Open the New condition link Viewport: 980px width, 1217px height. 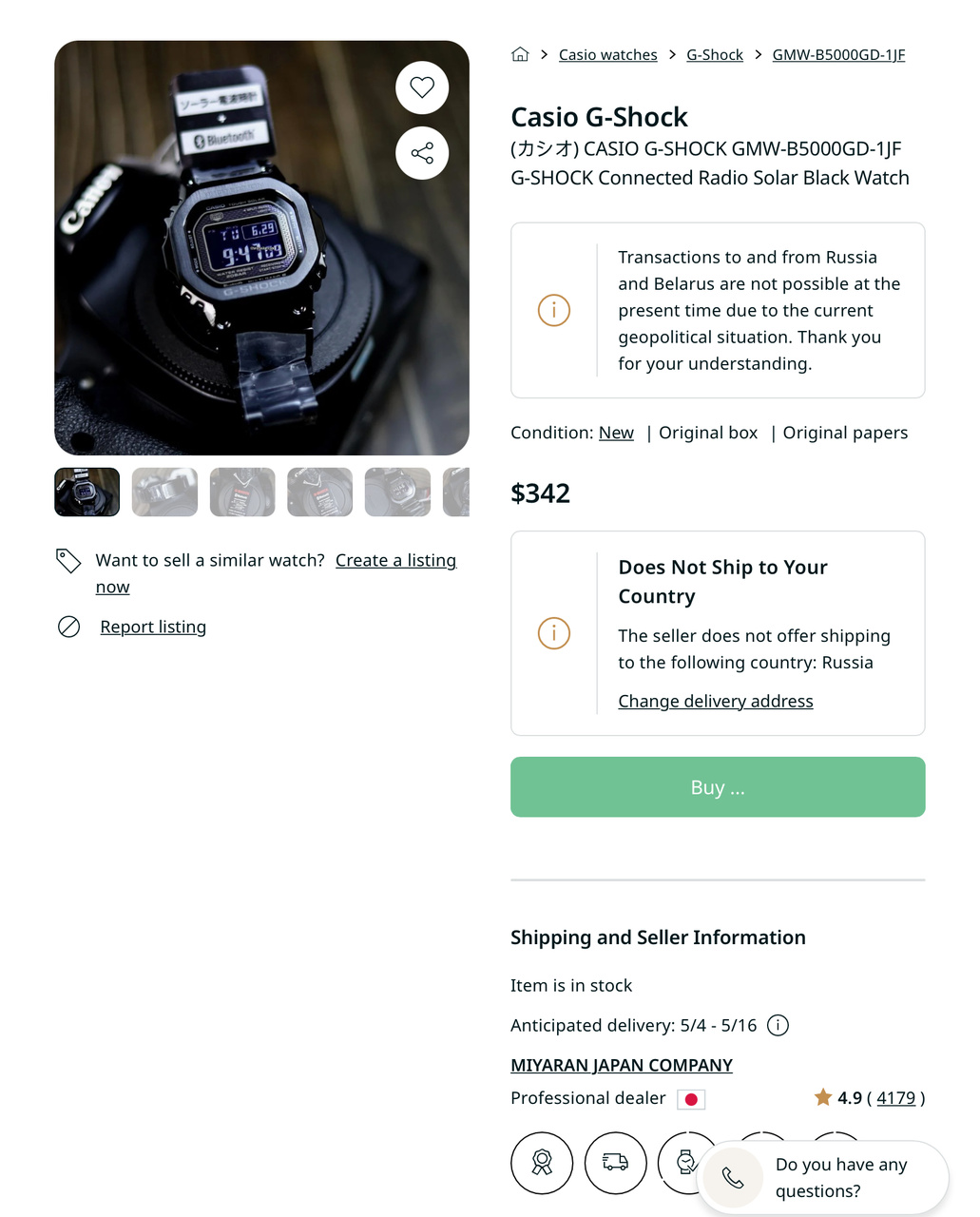[x=616, y=433]
